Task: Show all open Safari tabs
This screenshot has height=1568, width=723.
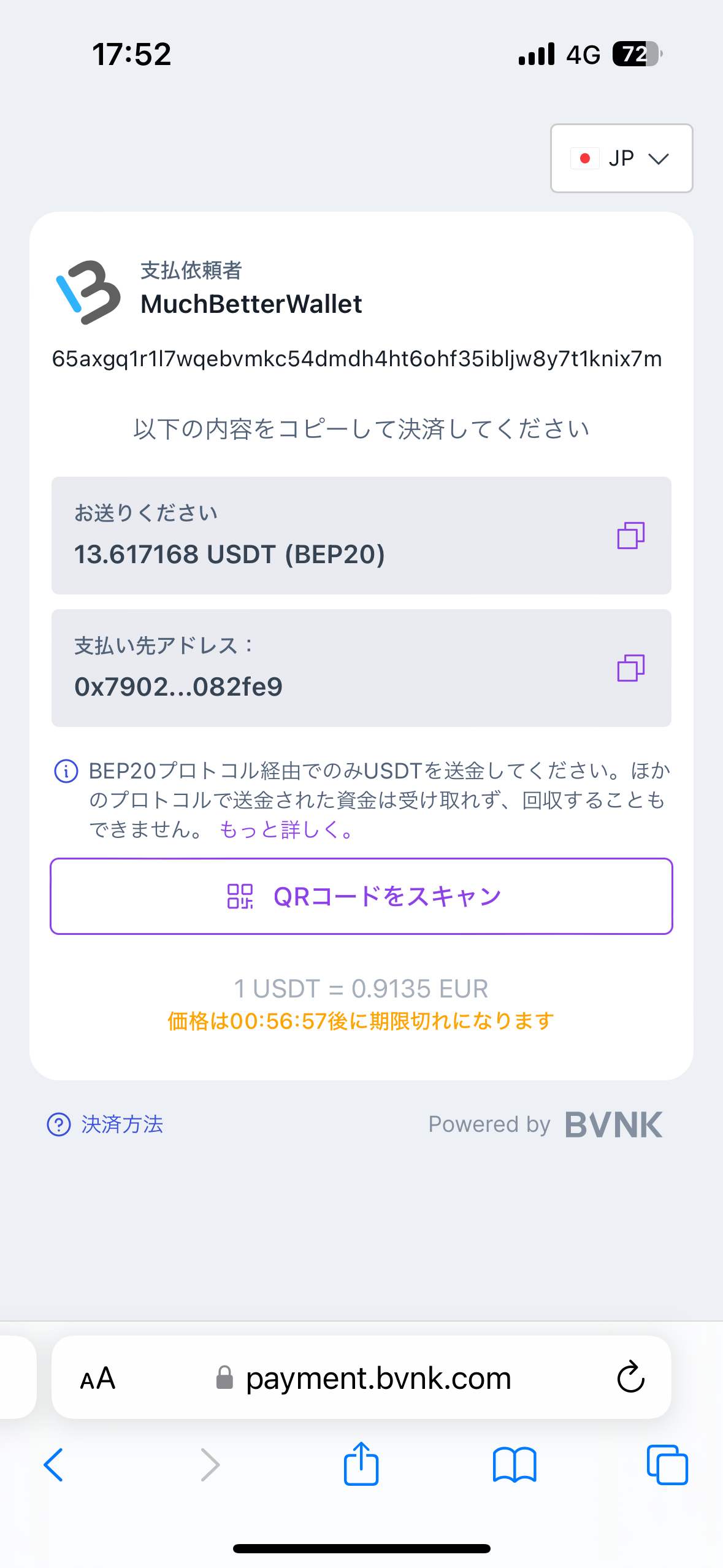Action: (x=667, y=1465)
